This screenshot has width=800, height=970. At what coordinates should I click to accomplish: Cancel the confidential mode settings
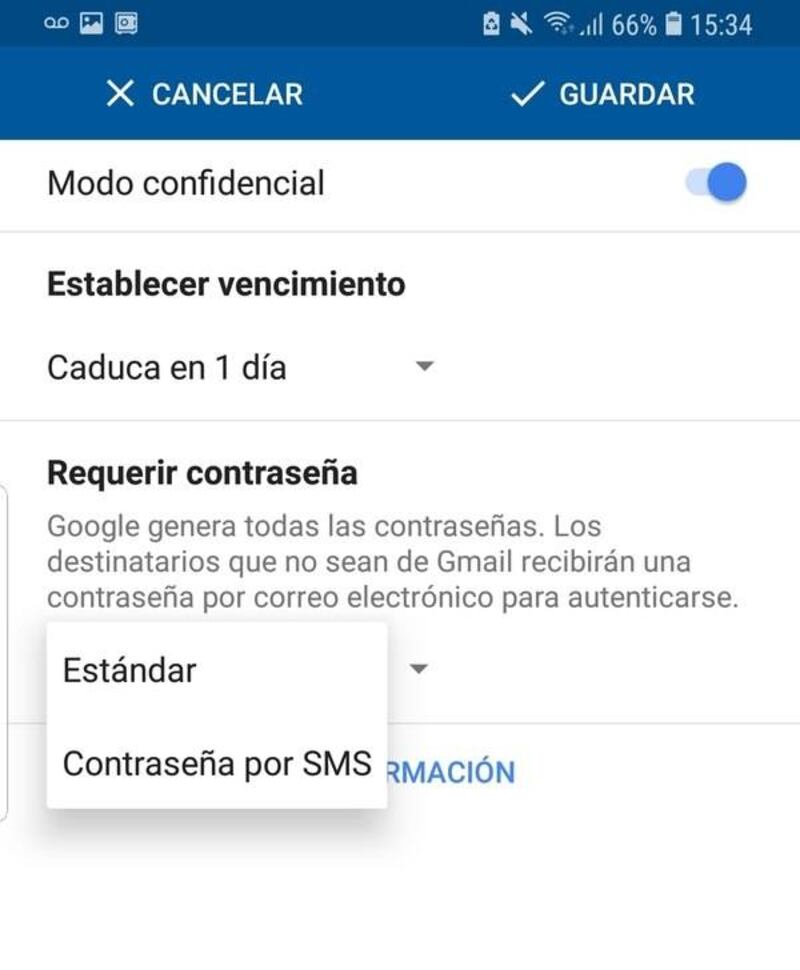click(203, 94)
